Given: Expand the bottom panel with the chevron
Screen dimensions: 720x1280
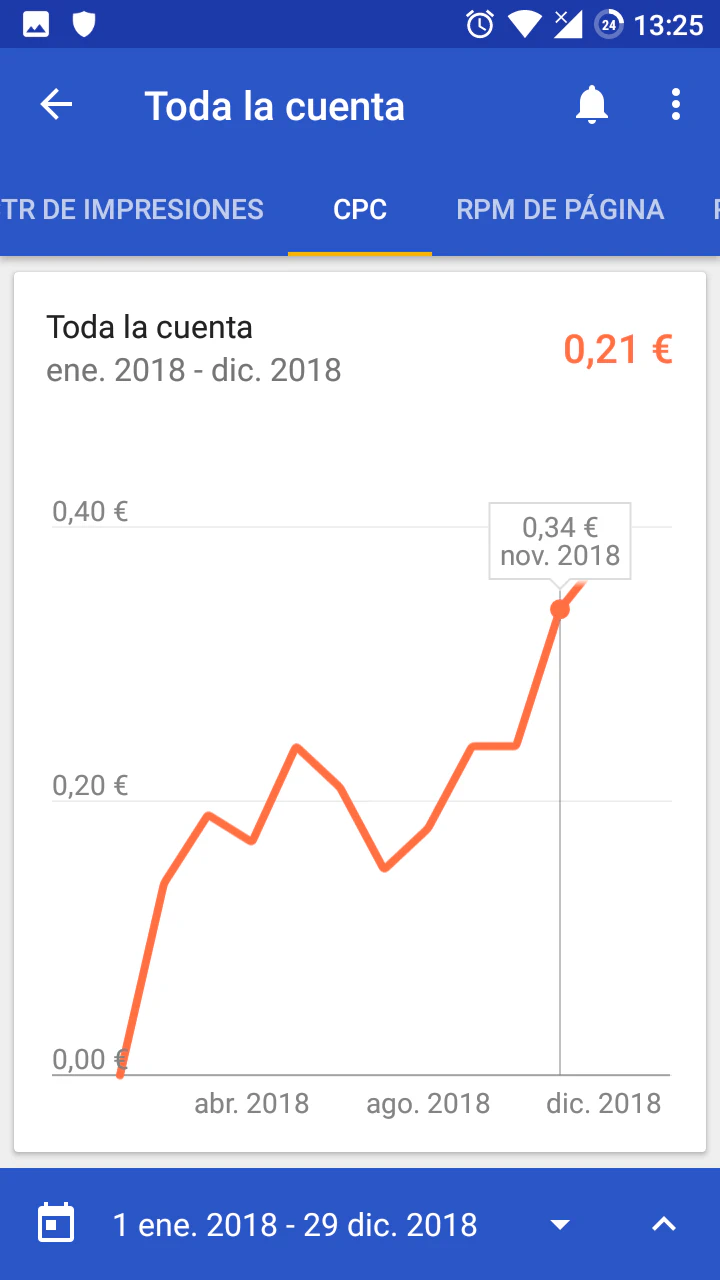Looking at the screenshot, I should coord(664,1225).
